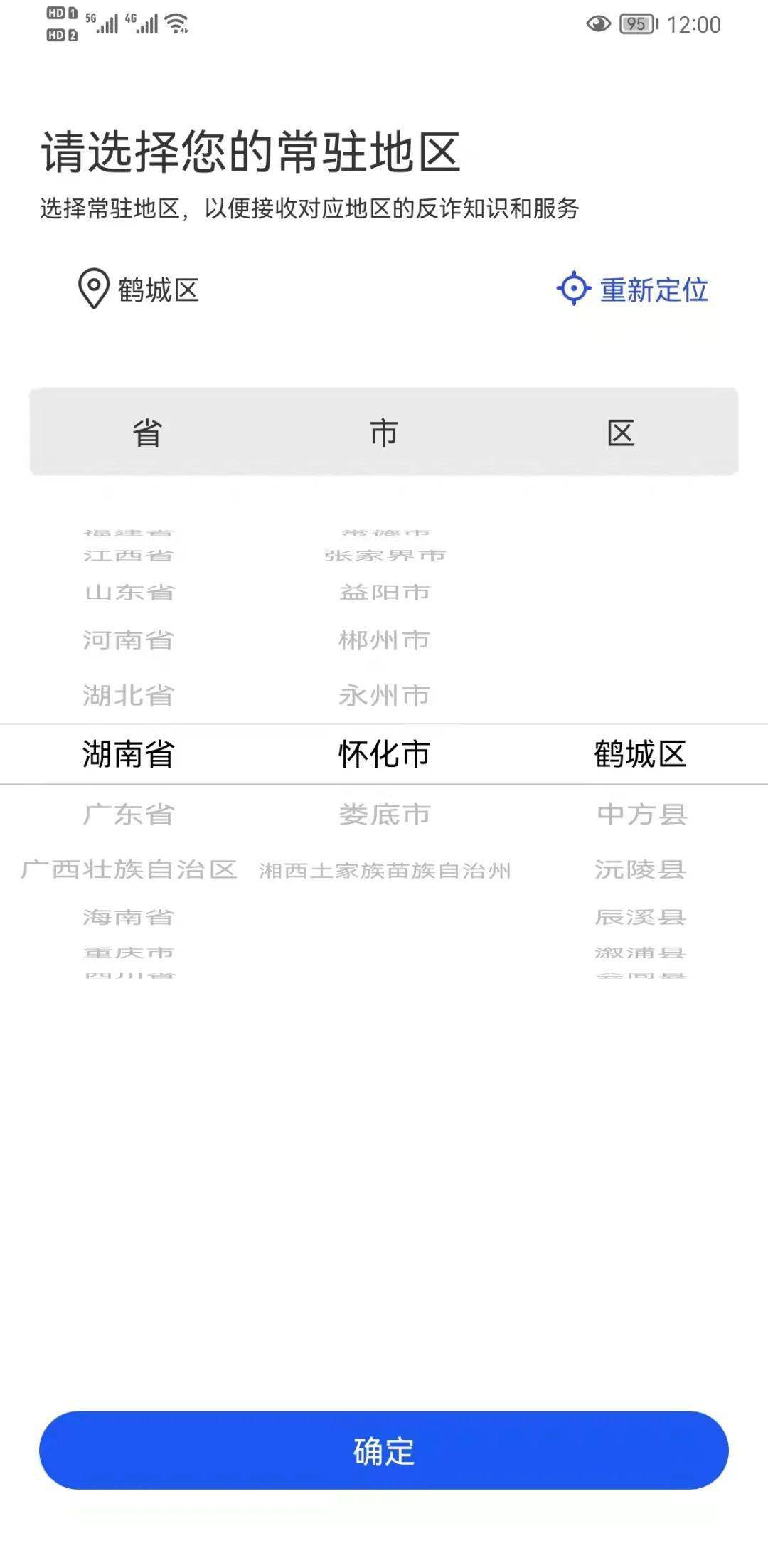This screenshot has width=768, height=1568.
Task: Click the 市 column header
Action: (x=384, y=431)
